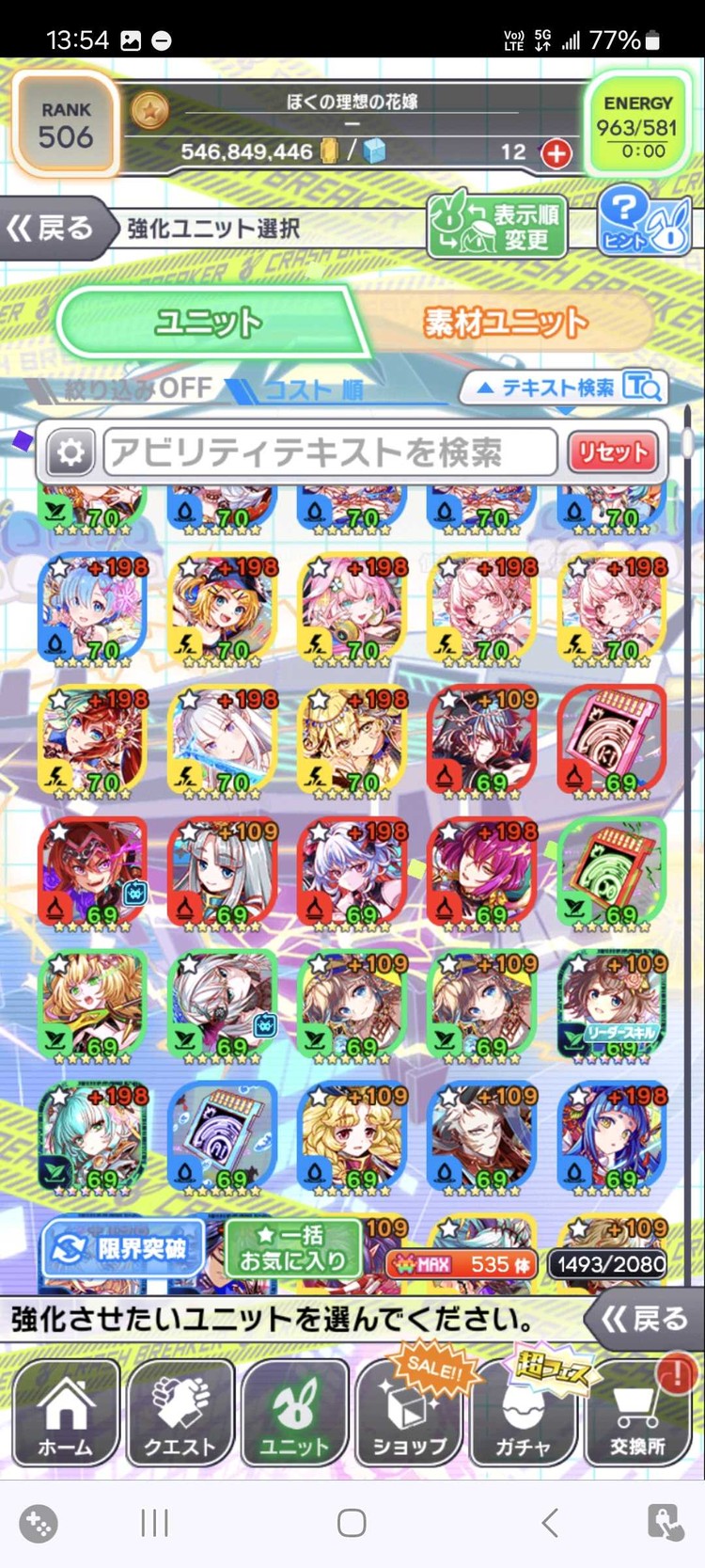Collapse the テキスト検索 panel
This screenshot has width=705, height=1568.
tap(563, 387)
